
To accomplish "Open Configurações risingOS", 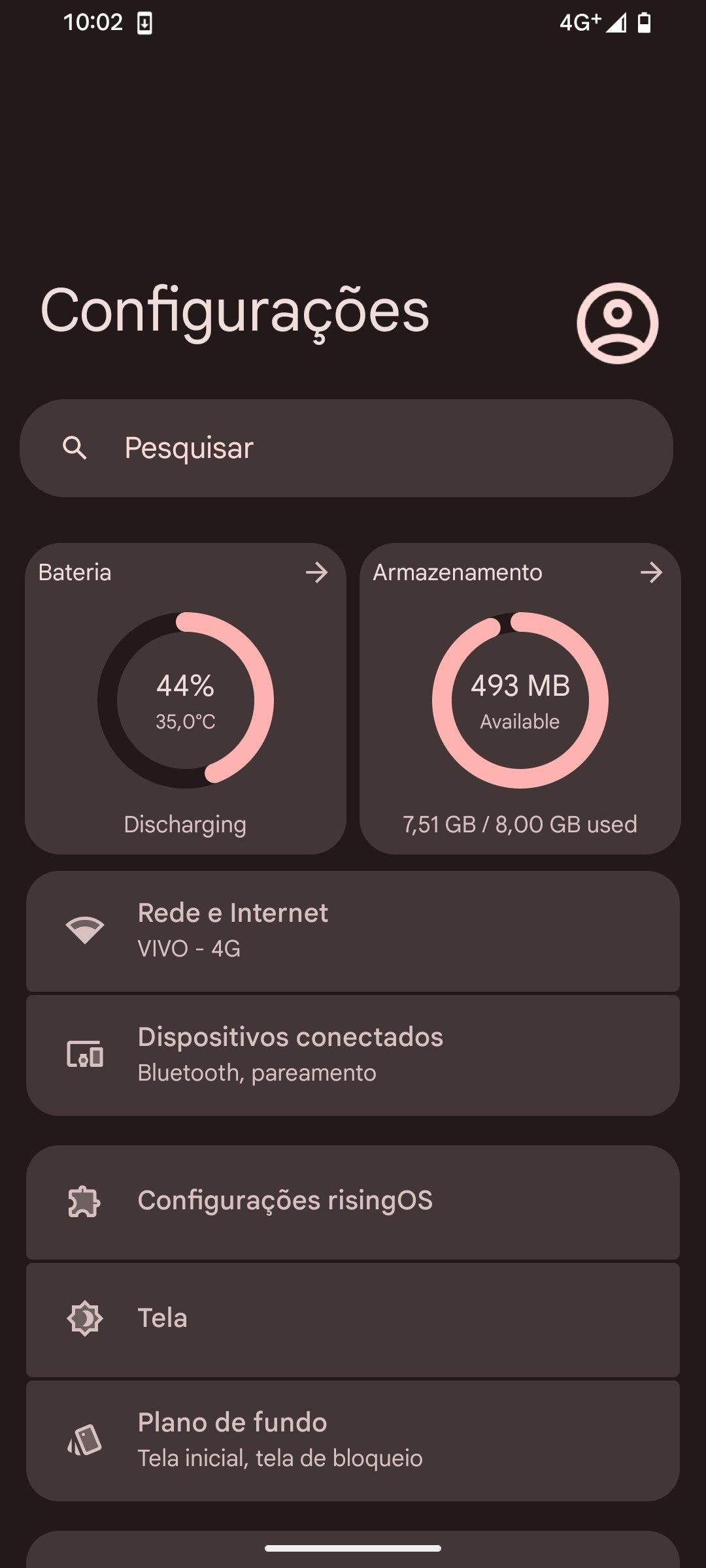I will click(353, 1201).
